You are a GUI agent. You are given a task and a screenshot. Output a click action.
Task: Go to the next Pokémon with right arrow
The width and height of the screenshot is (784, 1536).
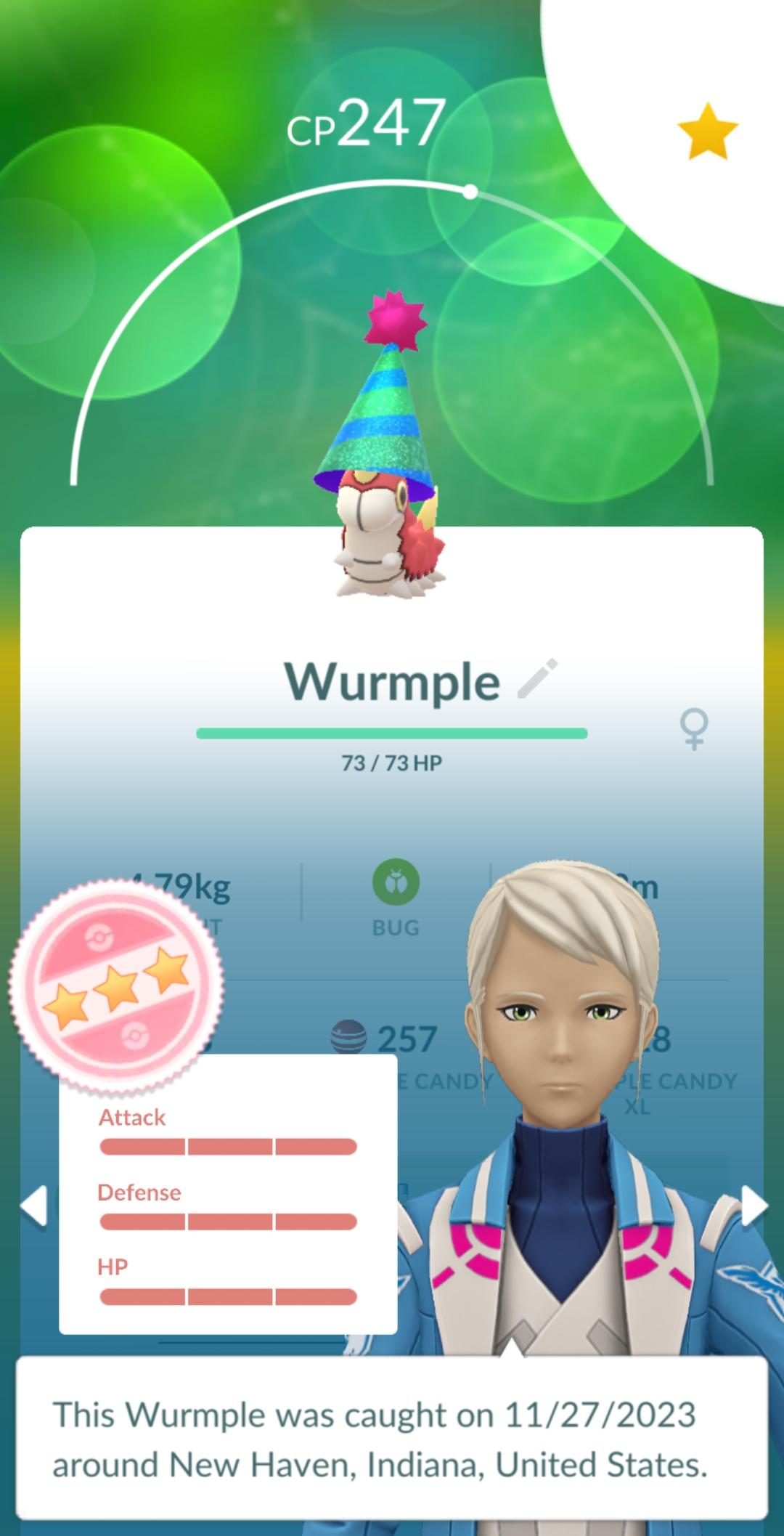754,1206
